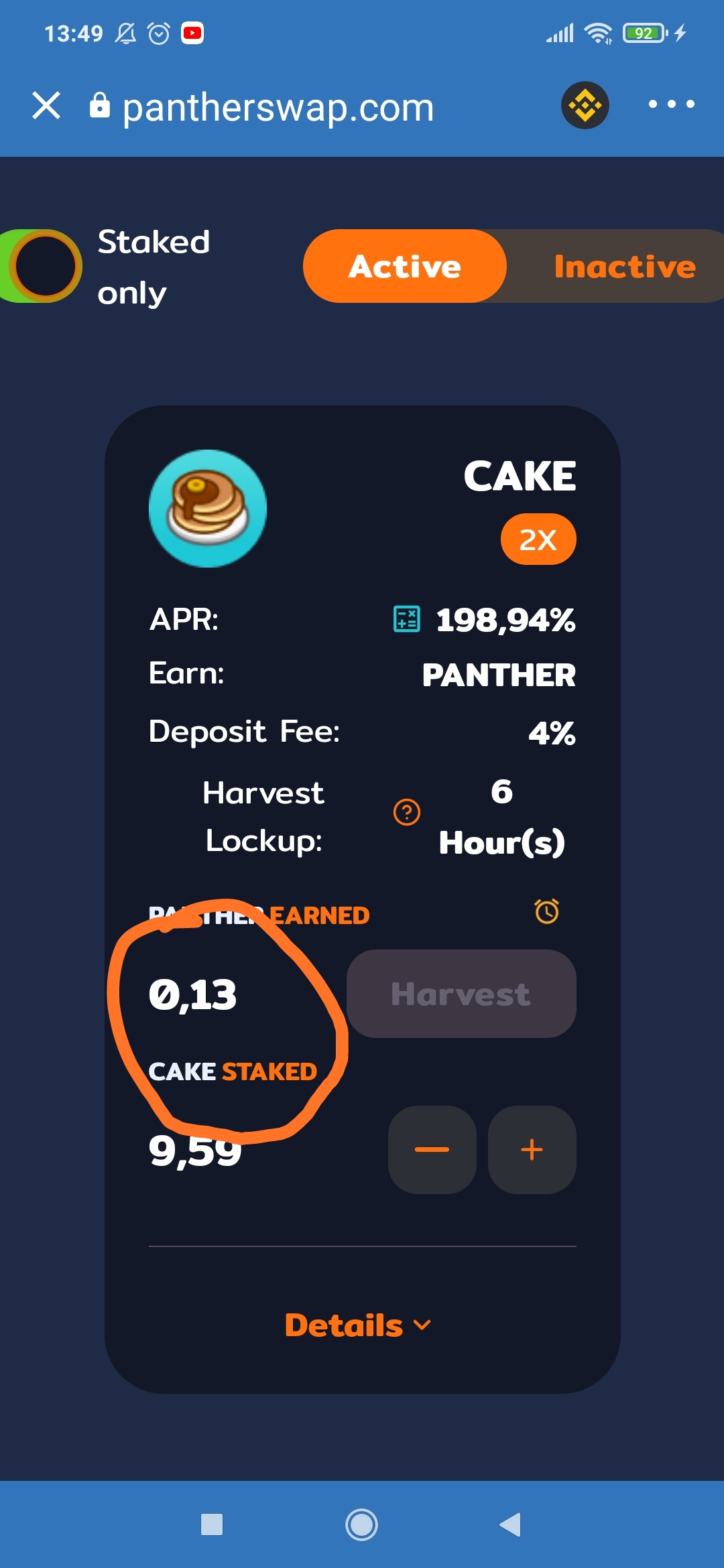Select the Active farms tab

coord(405,266)
